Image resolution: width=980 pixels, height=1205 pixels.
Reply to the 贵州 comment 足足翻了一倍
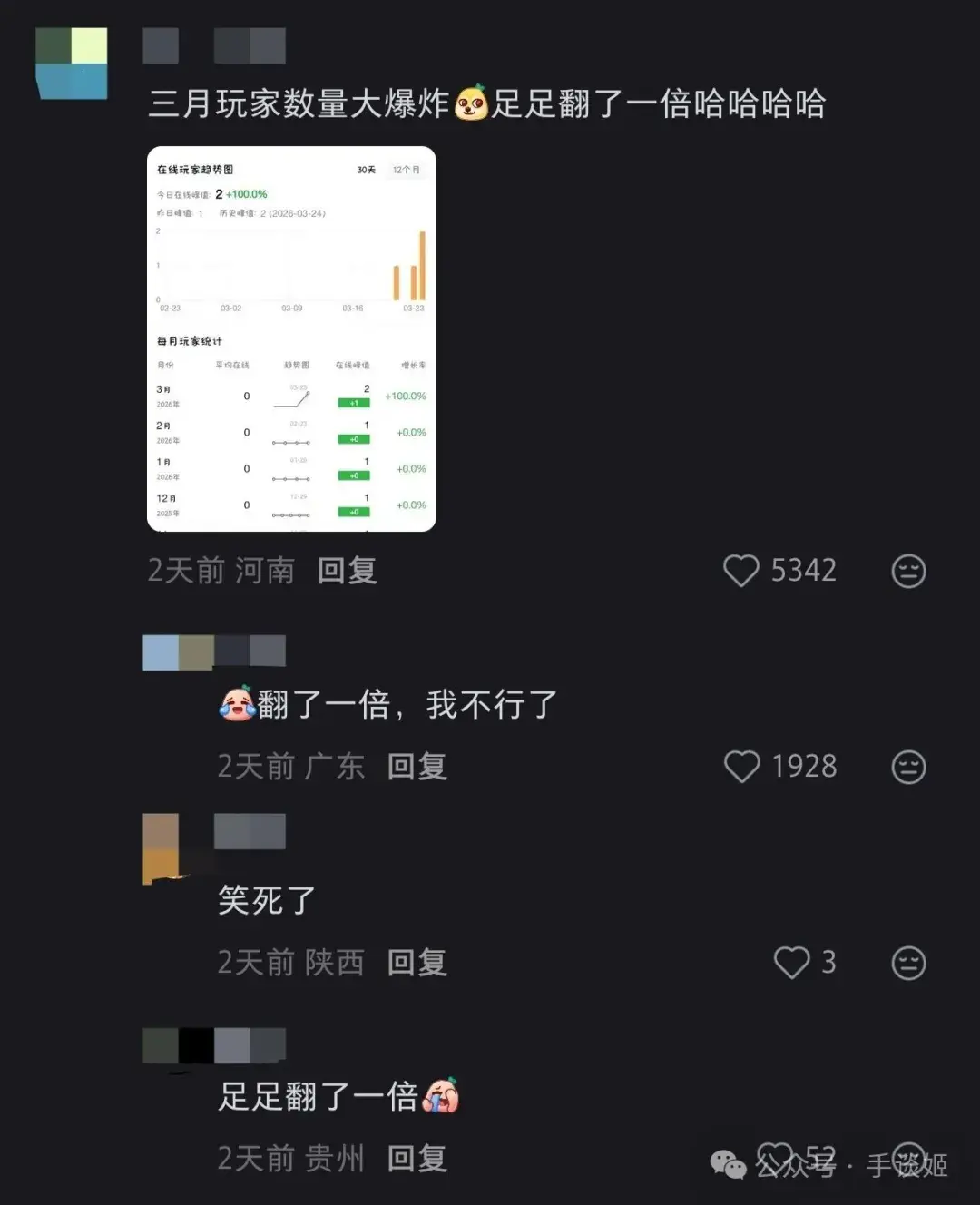tap(416, 1159)
